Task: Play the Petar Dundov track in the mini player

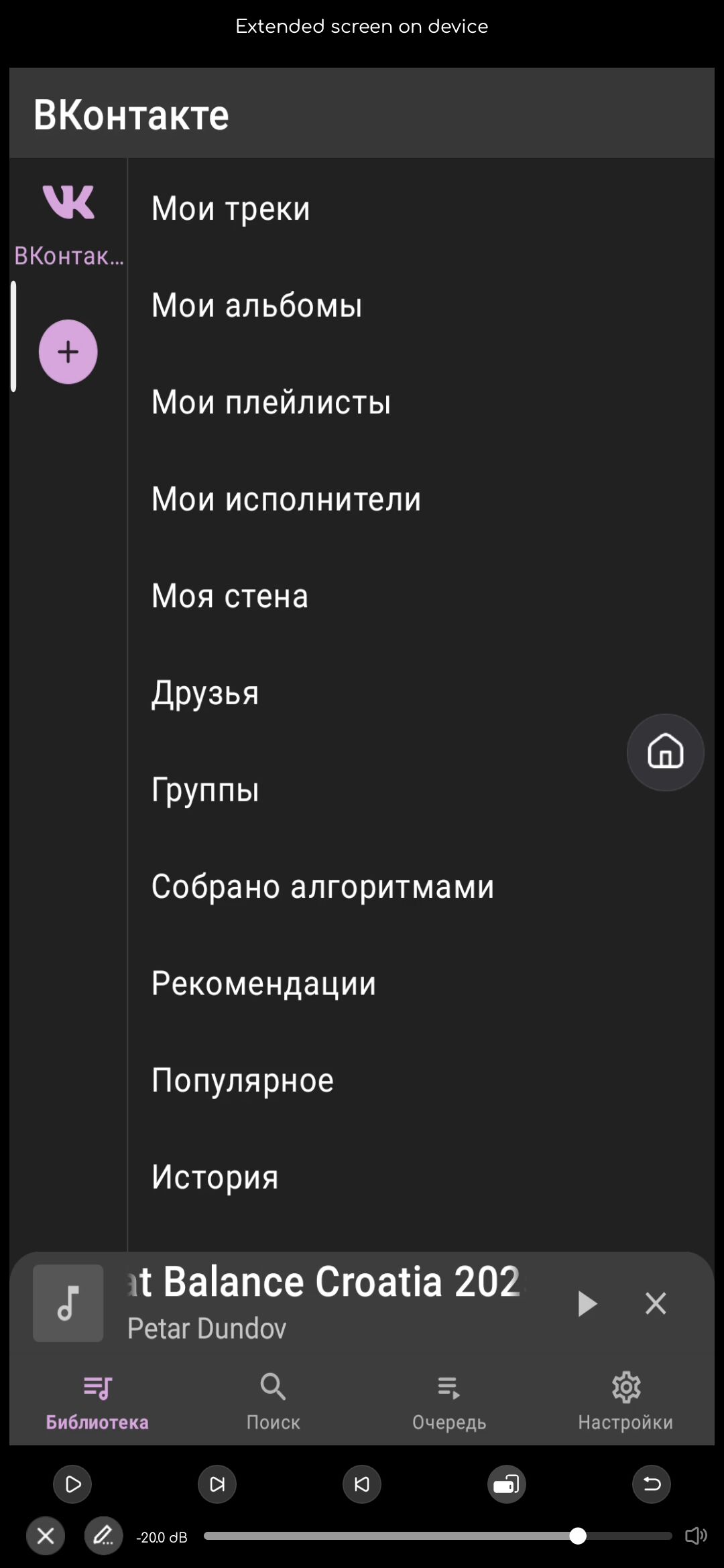Action: tap(587, 1303)
